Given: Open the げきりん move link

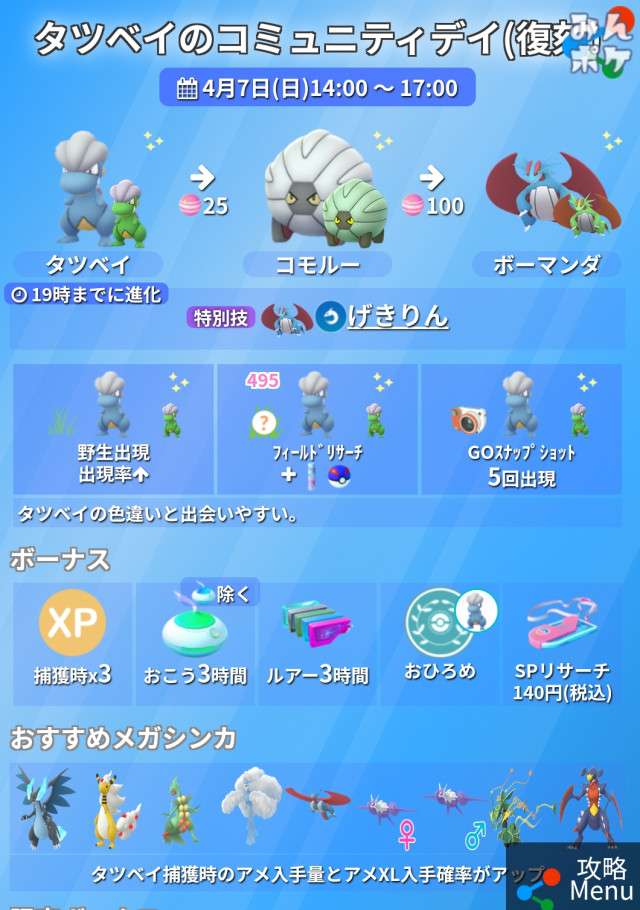Looking at the screenshot, I should tap(397, 317).
